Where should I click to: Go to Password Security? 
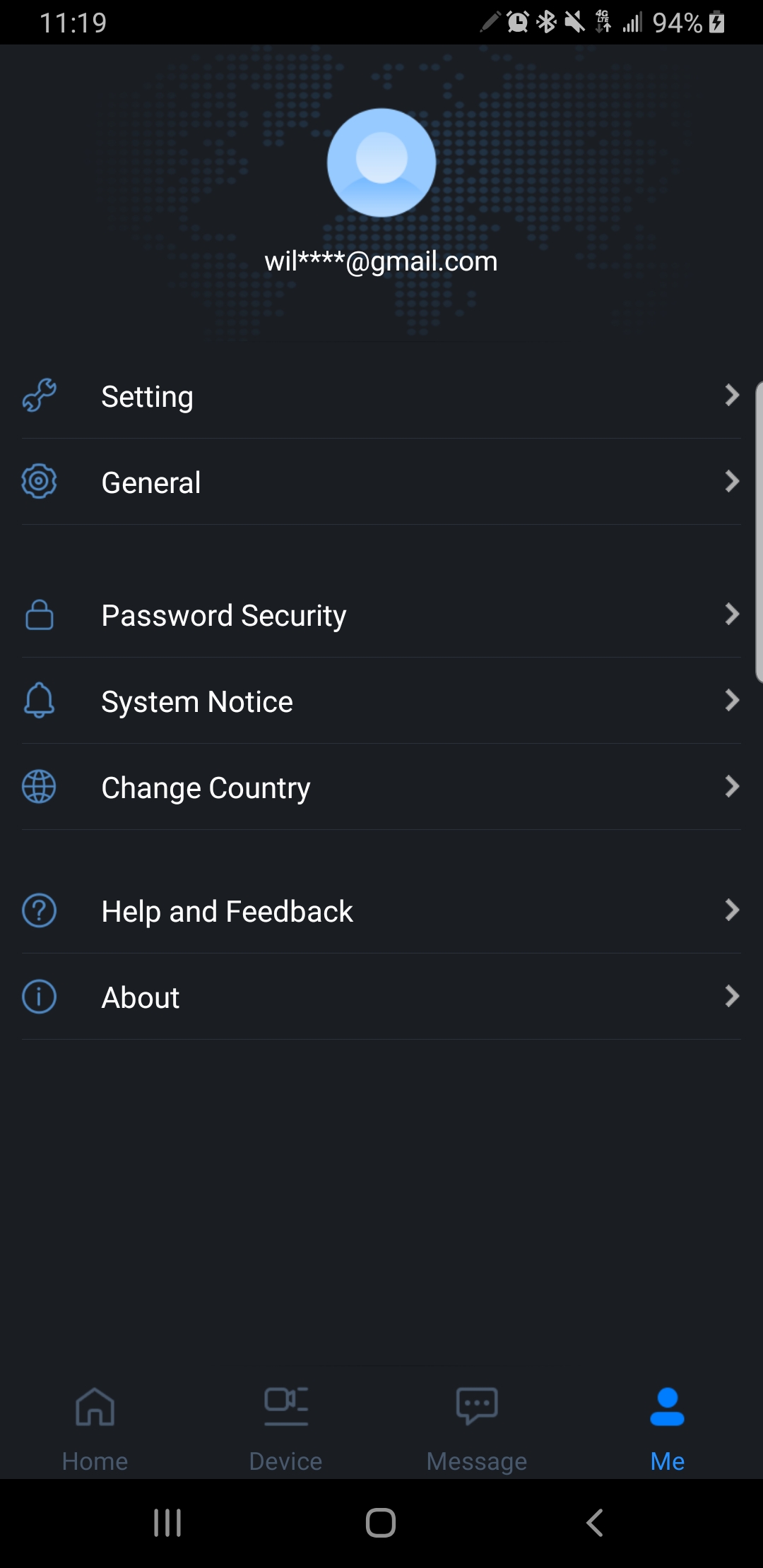381,615
